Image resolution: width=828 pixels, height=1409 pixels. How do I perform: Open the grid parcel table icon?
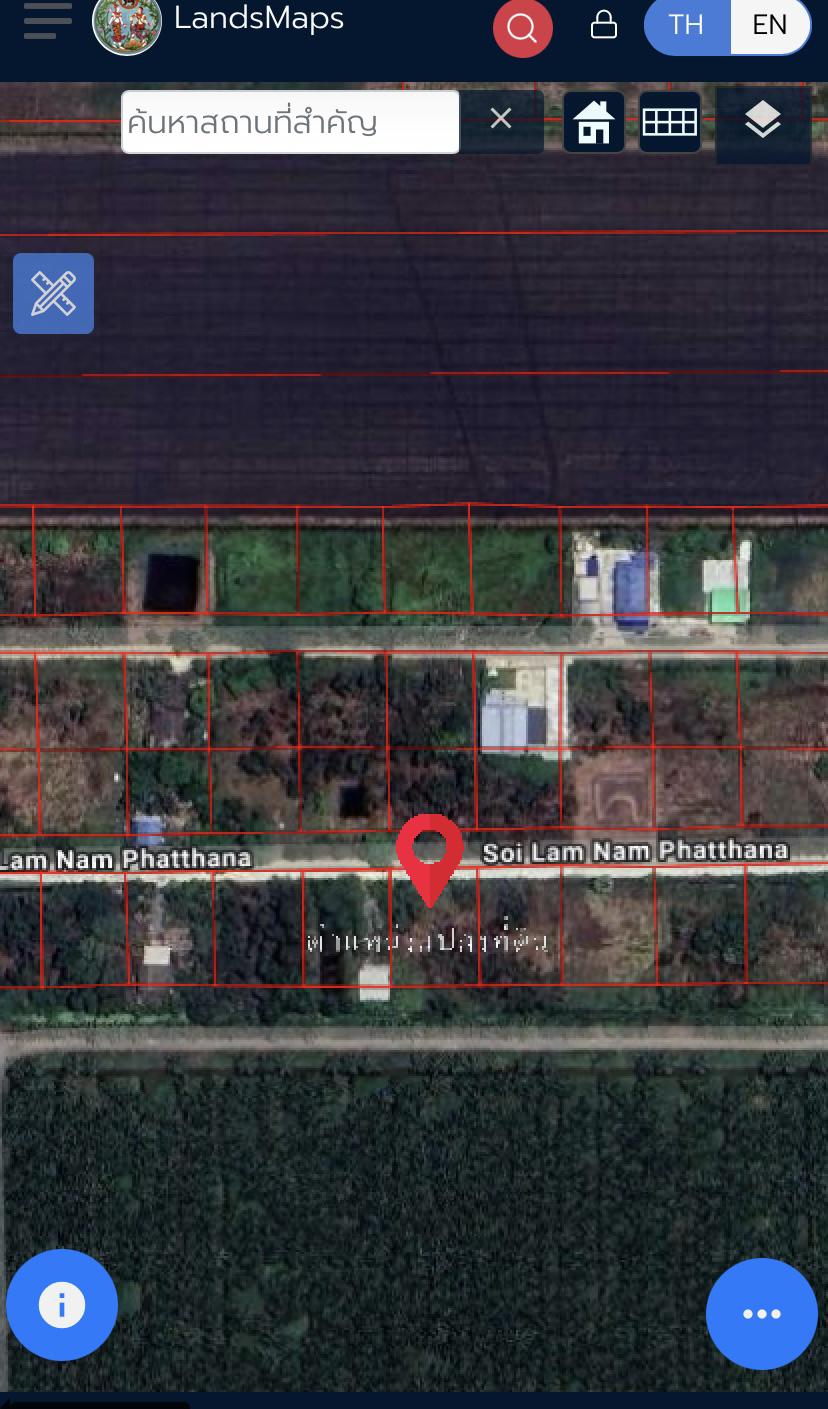669,122
